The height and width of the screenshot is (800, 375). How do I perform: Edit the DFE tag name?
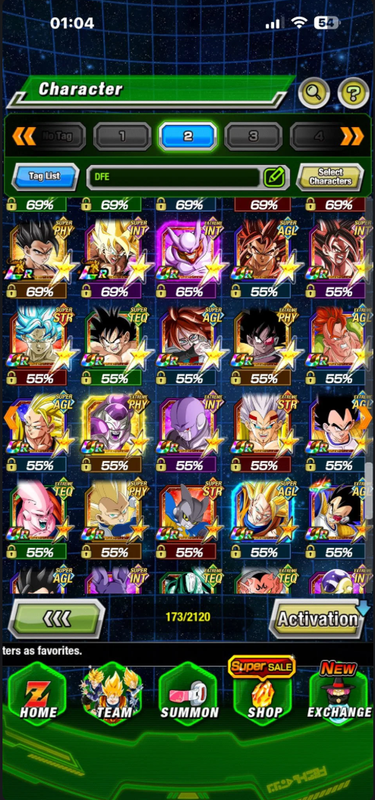pyautogui.click(x=274, y=177)
